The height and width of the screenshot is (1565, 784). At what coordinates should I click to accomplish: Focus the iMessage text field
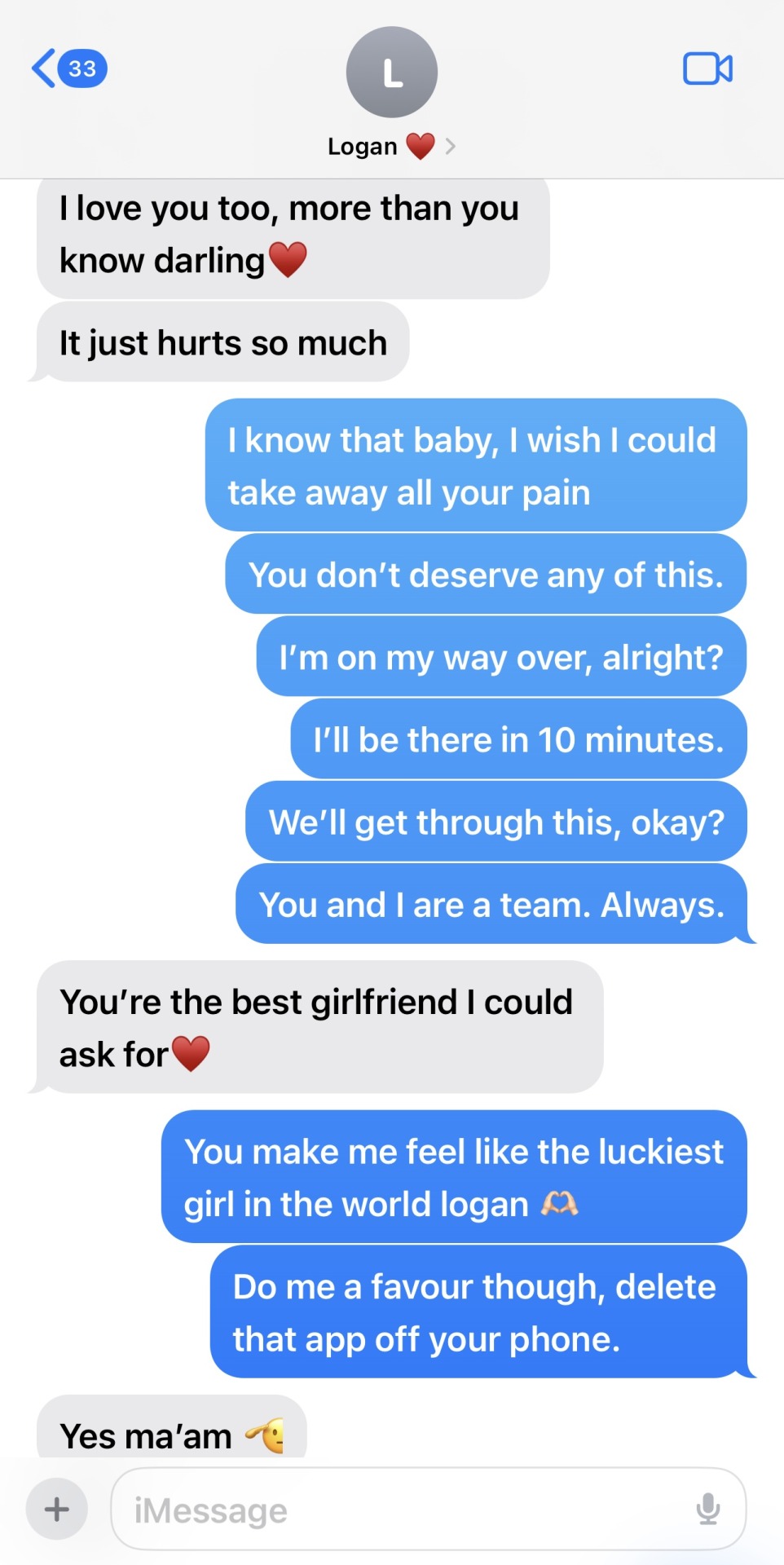click(399, 1510)
